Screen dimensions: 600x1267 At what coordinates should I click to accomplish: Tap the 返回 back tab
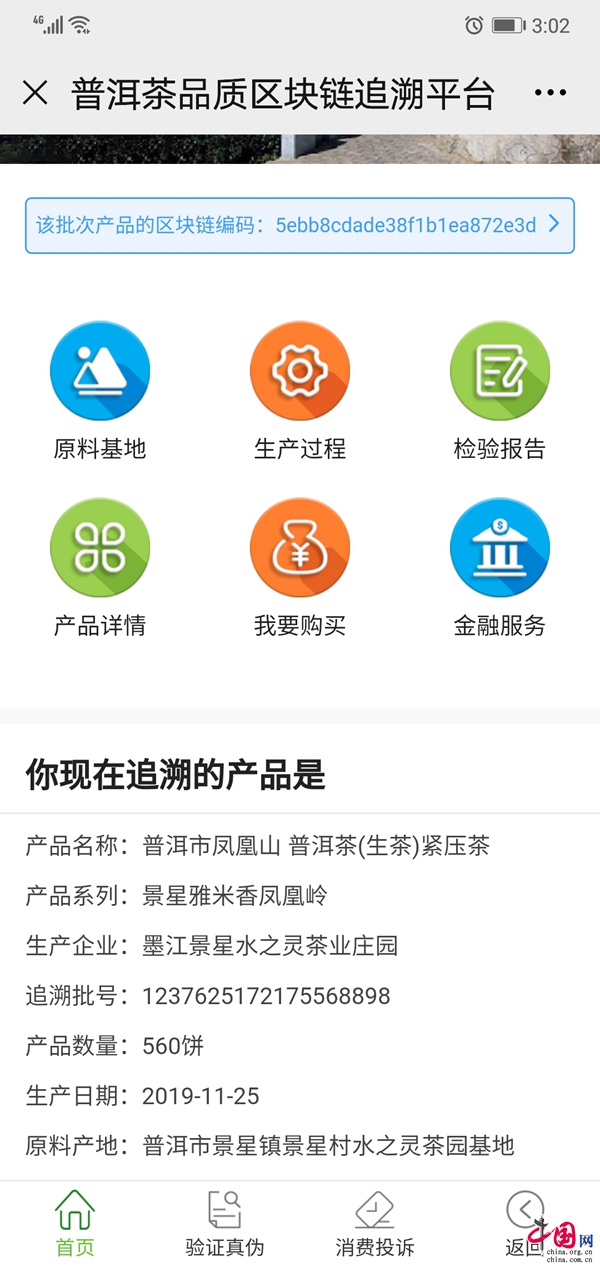524,1223
